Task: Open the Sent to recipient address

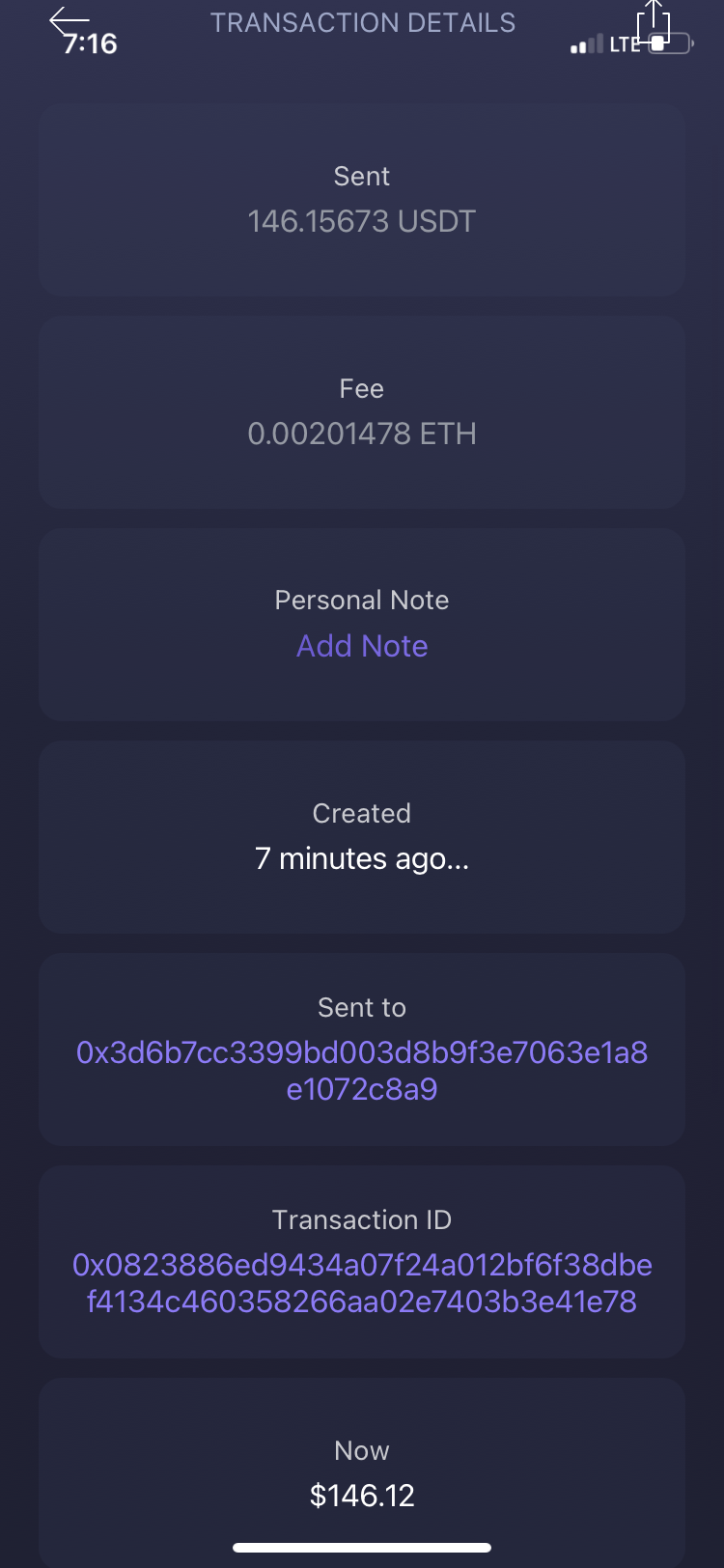Action: click(x=362, y=1071)
